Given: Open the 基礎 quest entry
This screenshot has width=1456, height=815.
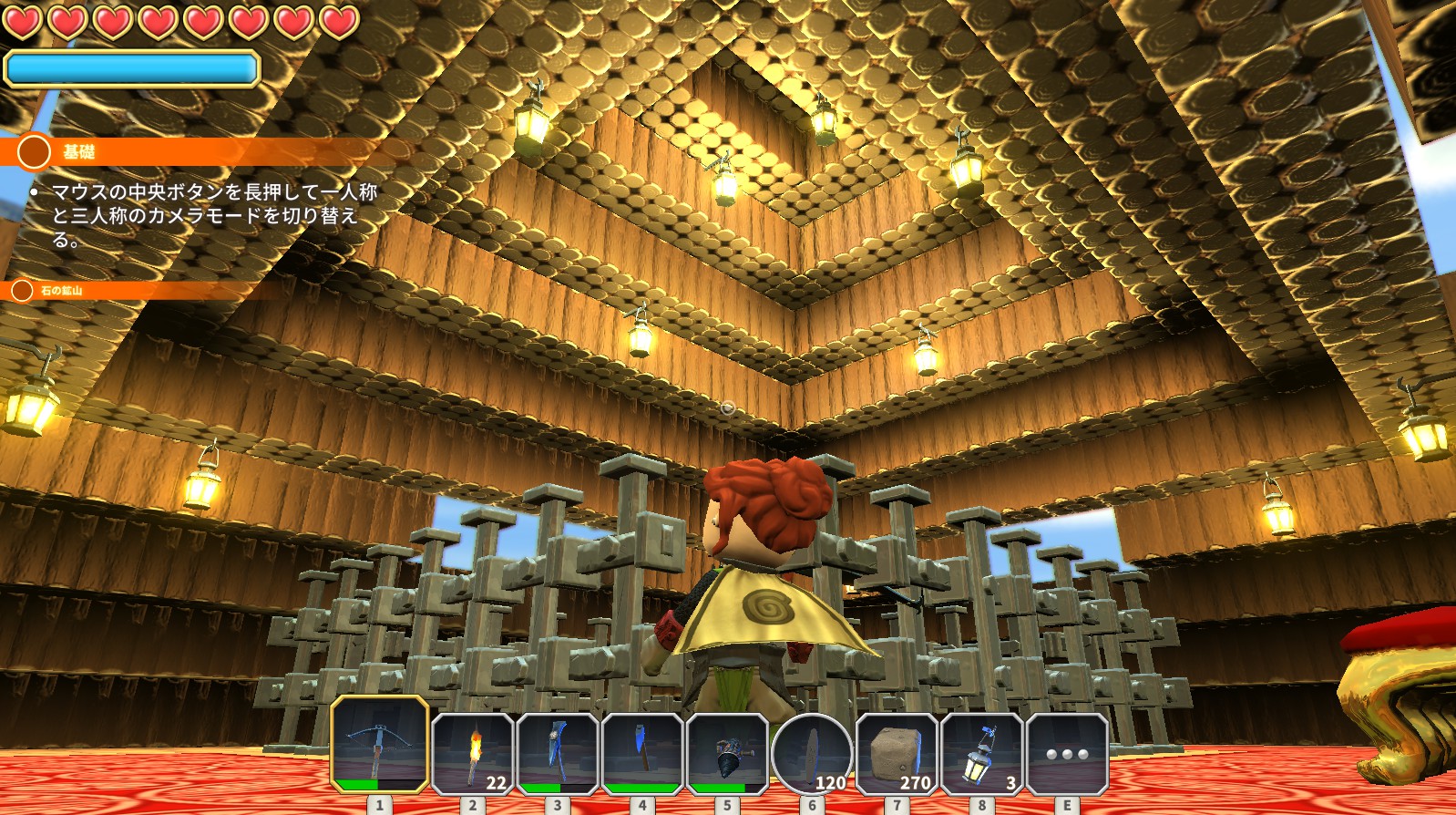Looking at the screenshot, I should point(79,152).
